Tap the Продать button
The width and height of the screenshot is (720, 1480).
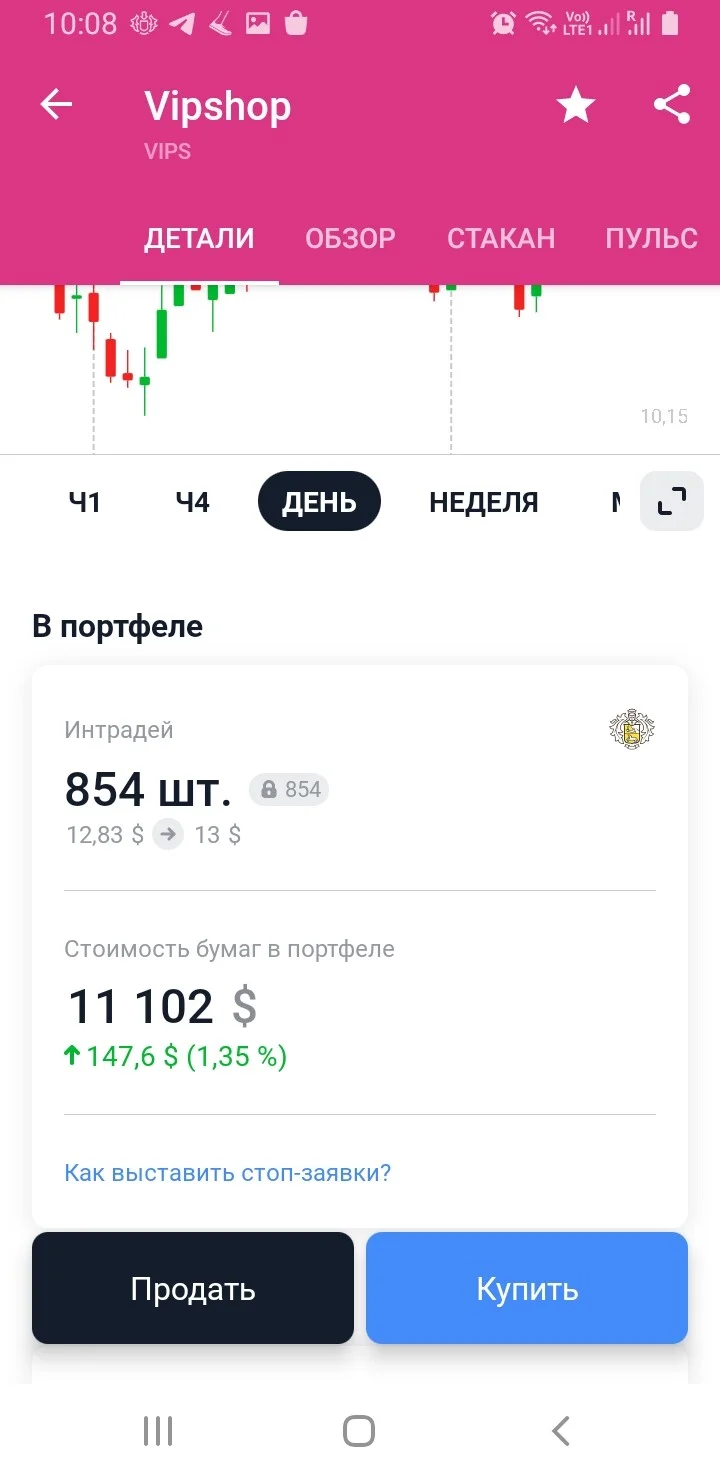tap(193, 1288)
